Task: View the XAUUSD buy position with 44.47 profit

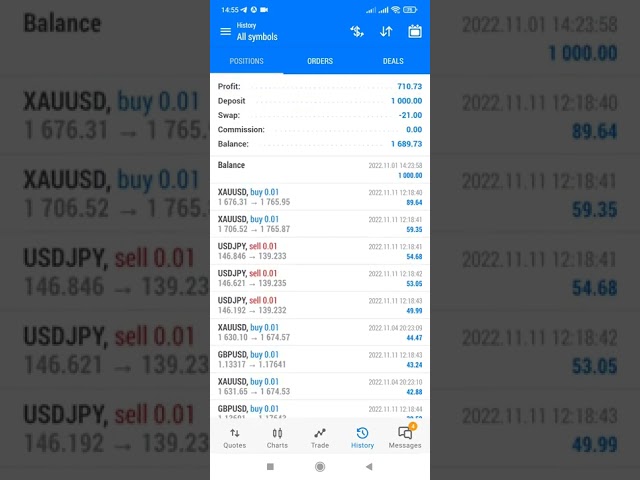Action: (320, 332)
